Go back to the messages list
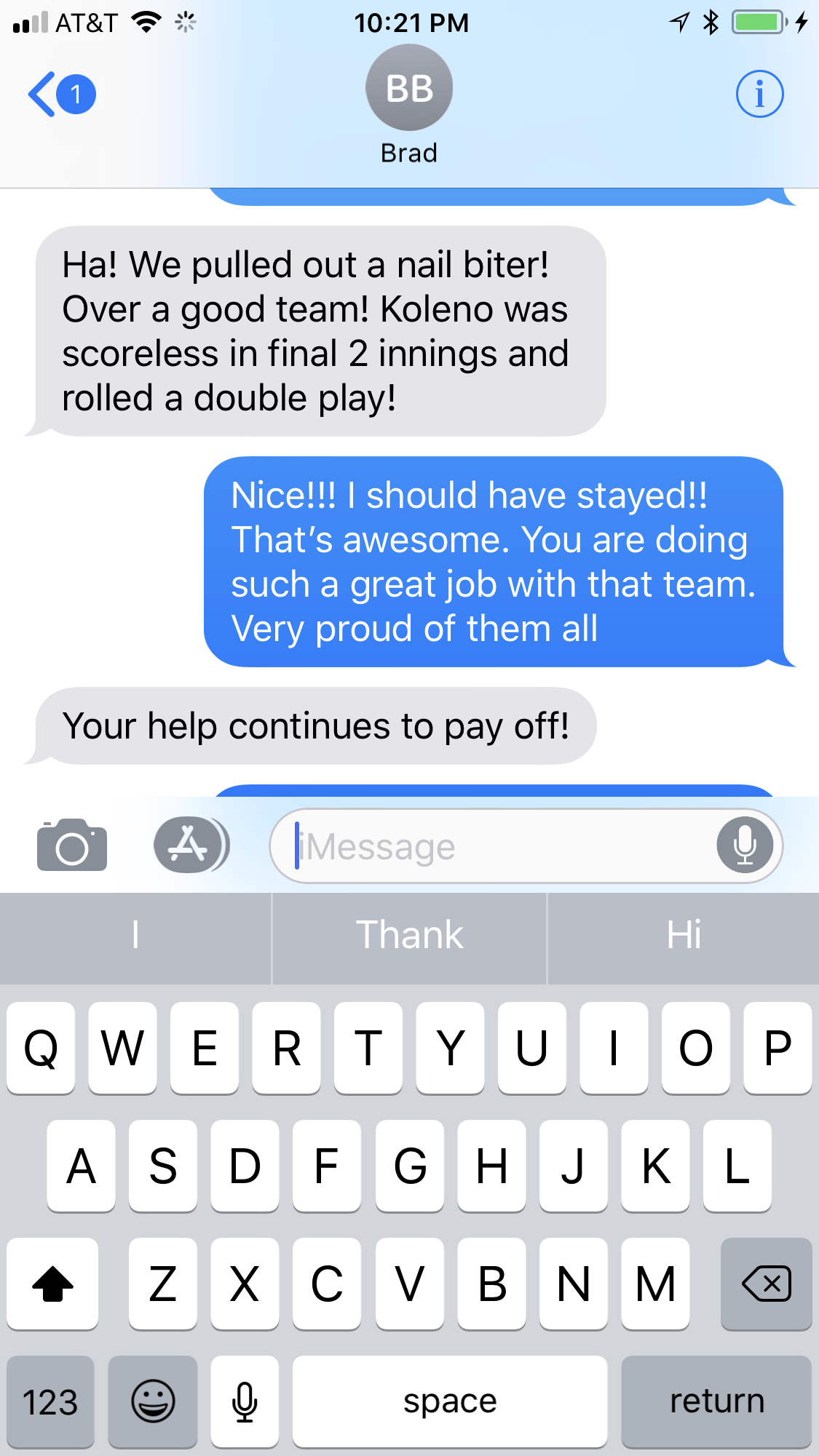The image size is (819, 1456). point(61,94)
